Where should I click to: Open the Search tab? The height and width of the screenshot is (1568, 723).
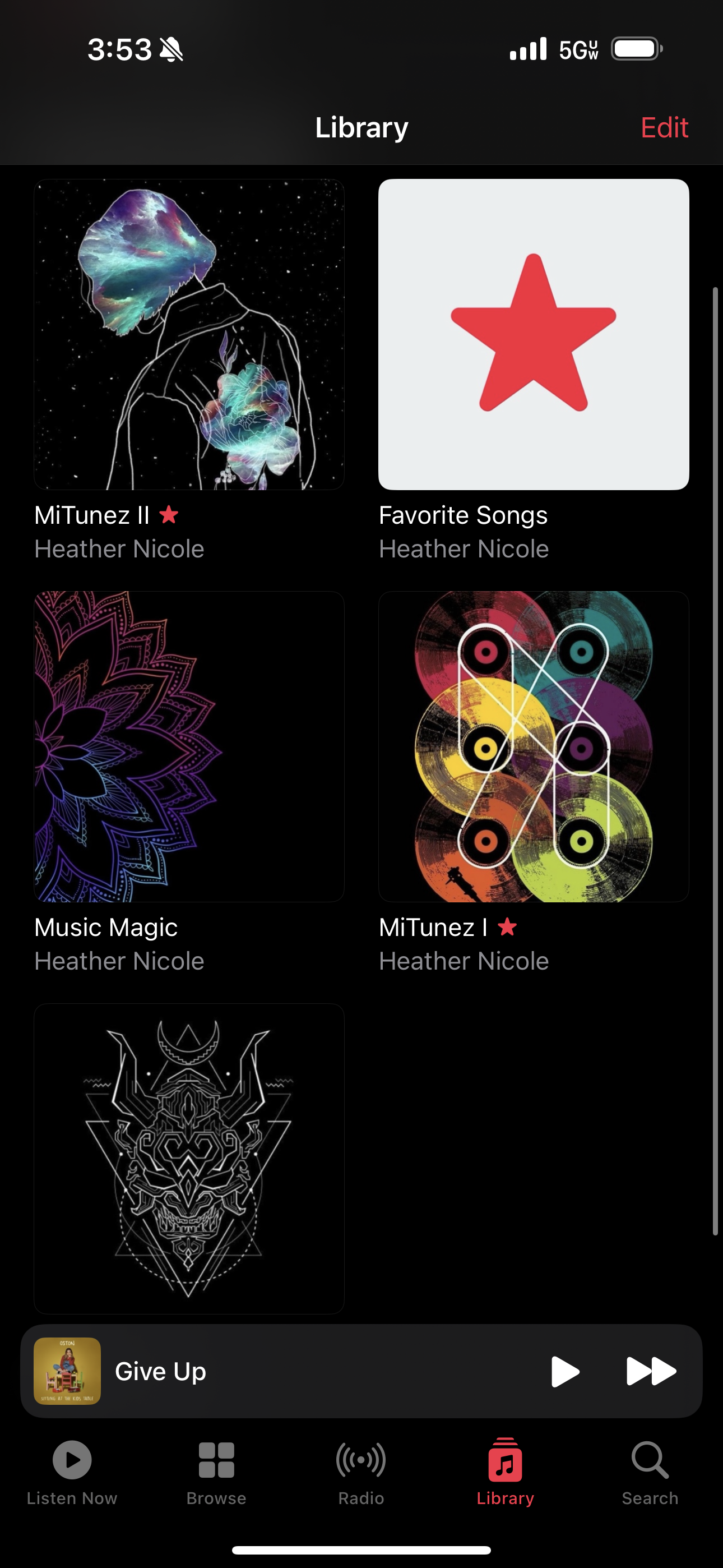pos(650,1473)
